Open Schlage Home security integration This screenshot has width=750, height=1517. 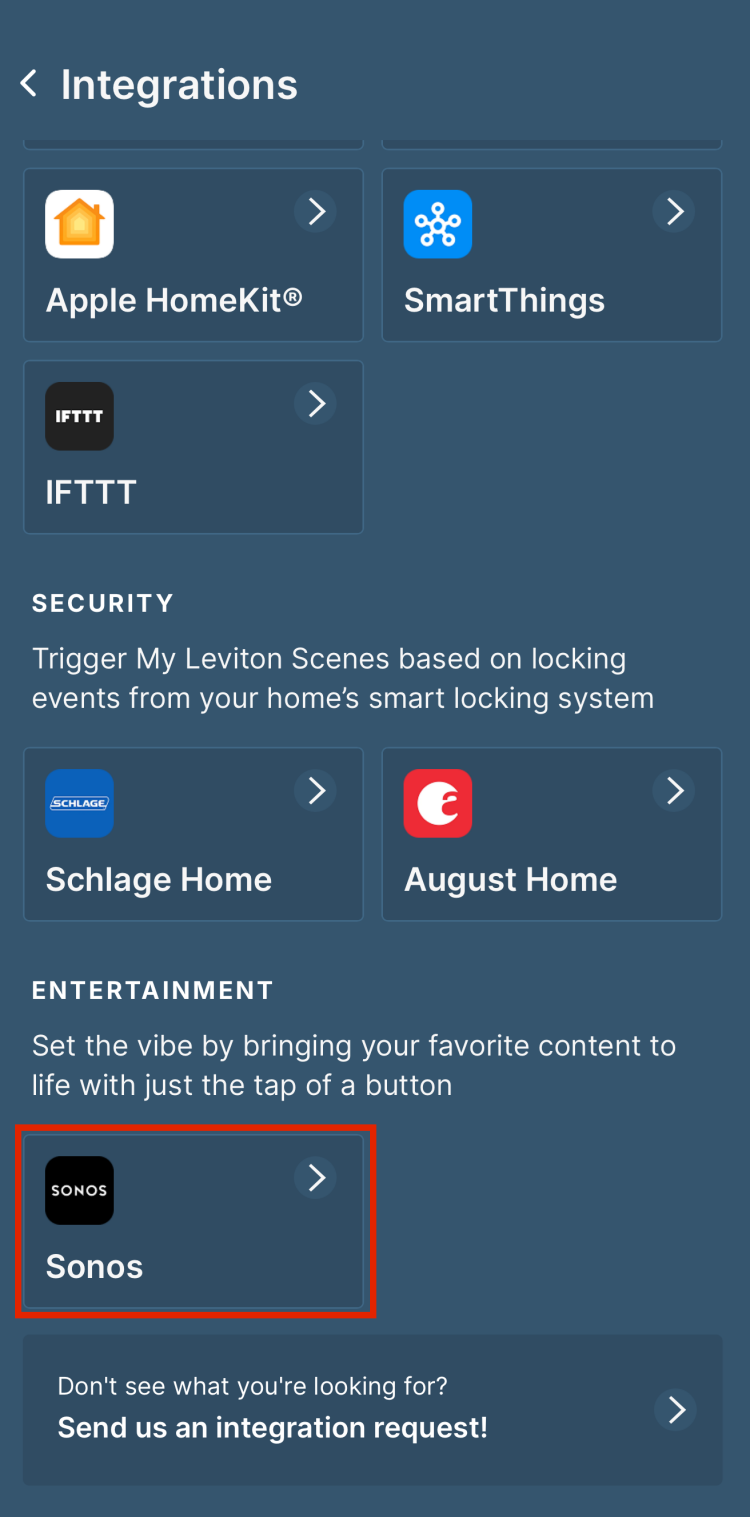tap(193, 834)
